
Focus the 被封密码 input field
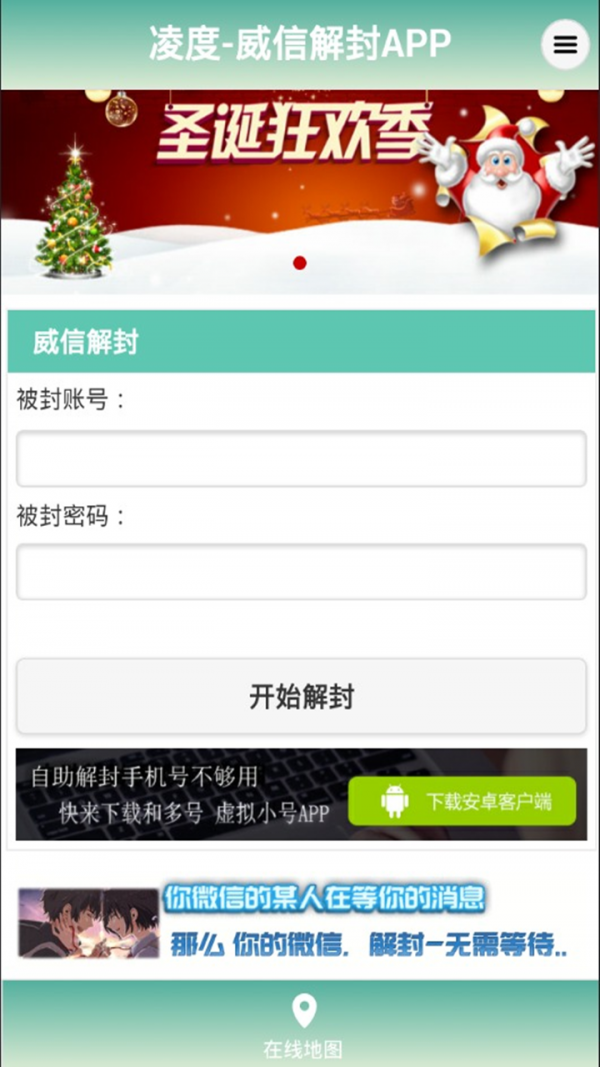300,572
